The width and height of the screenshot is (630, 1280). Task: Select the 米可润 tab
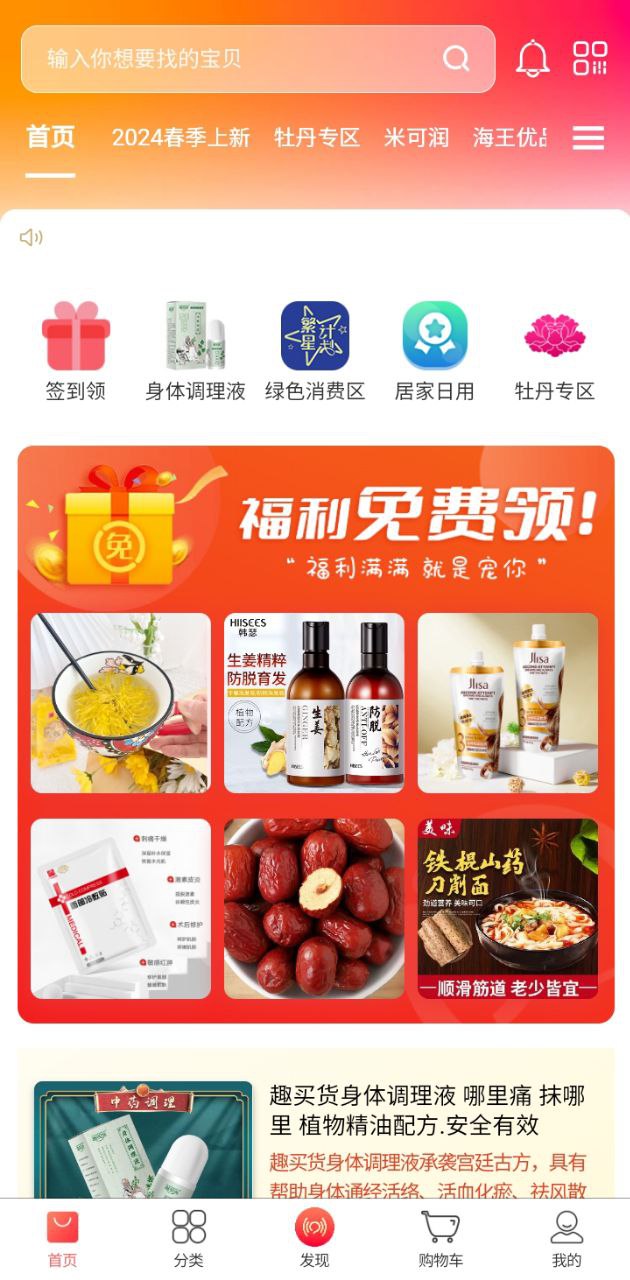click(x=416, y=138)
